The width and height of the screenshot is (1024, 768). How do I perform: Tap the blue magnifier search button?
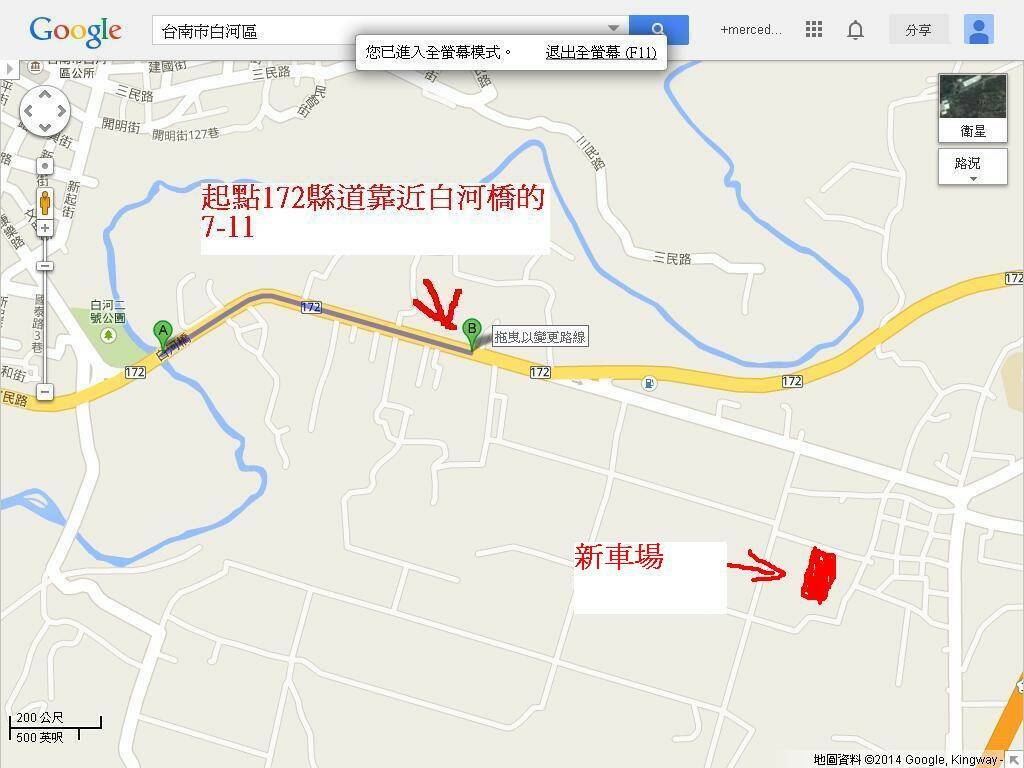(658, 30)
